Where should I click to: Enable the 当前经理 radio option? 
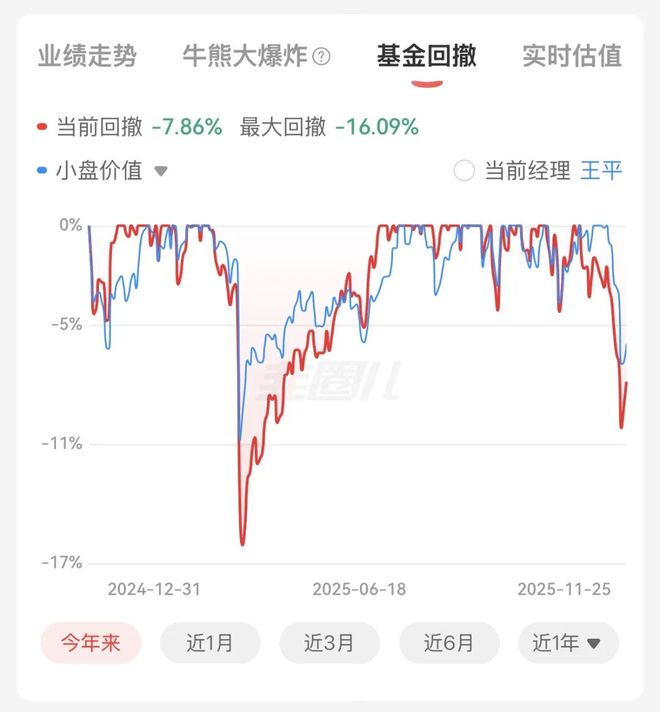click(464, 171)
